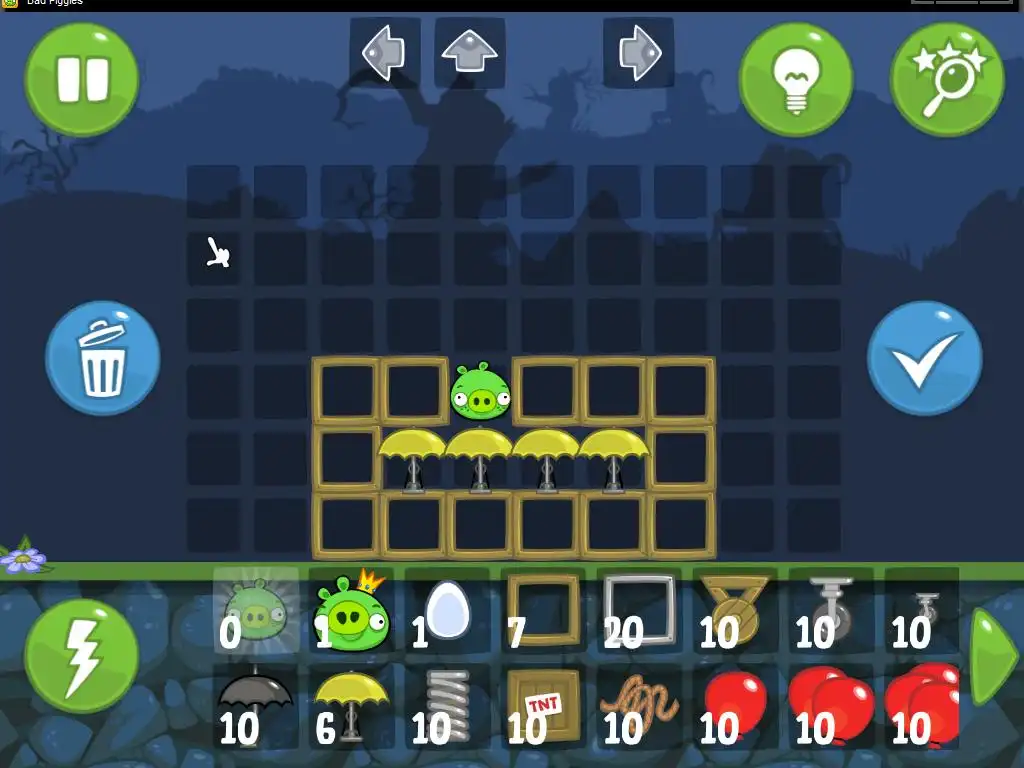Select the black umbrella part
Image resolution: width=1024 pixels, height=768 pixels.
255,705
